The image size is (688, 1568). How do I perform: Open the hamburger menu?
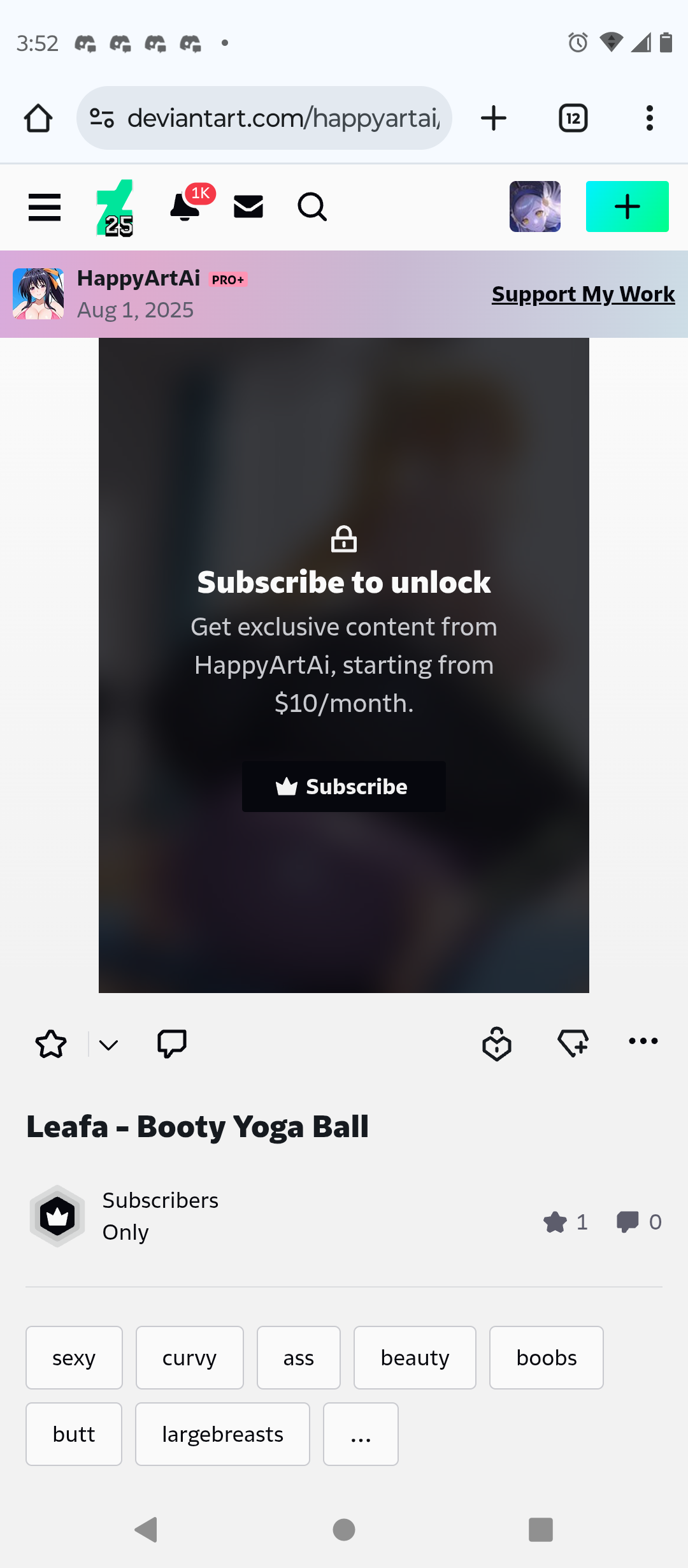45,207
